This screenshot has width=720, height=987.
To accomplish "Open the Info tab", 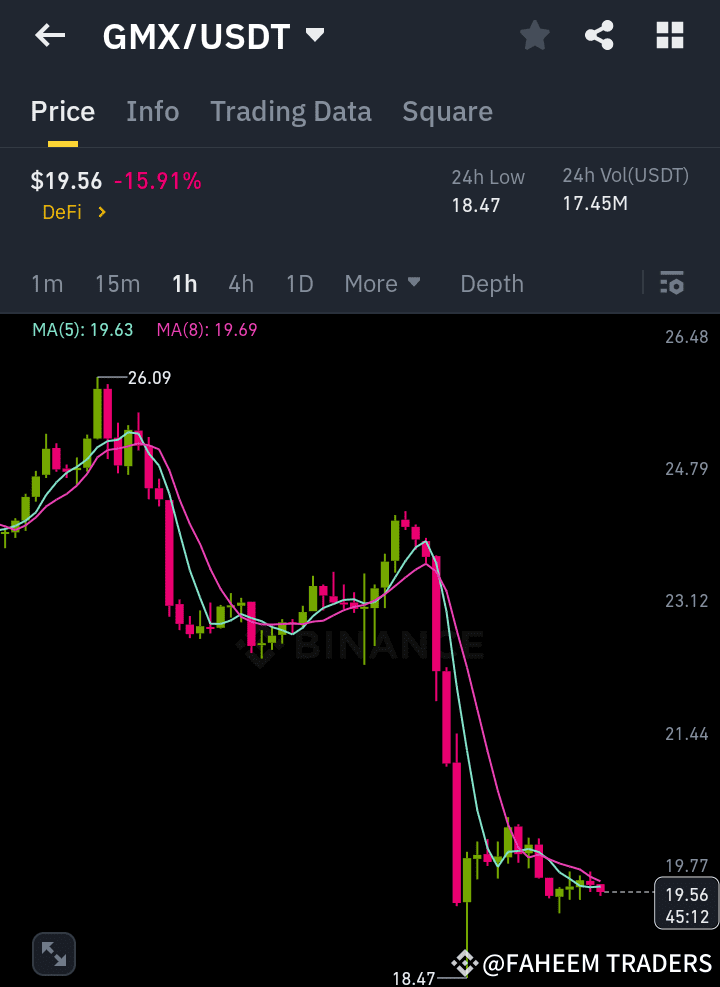I will pyautogui.click(x=152, y=111).
